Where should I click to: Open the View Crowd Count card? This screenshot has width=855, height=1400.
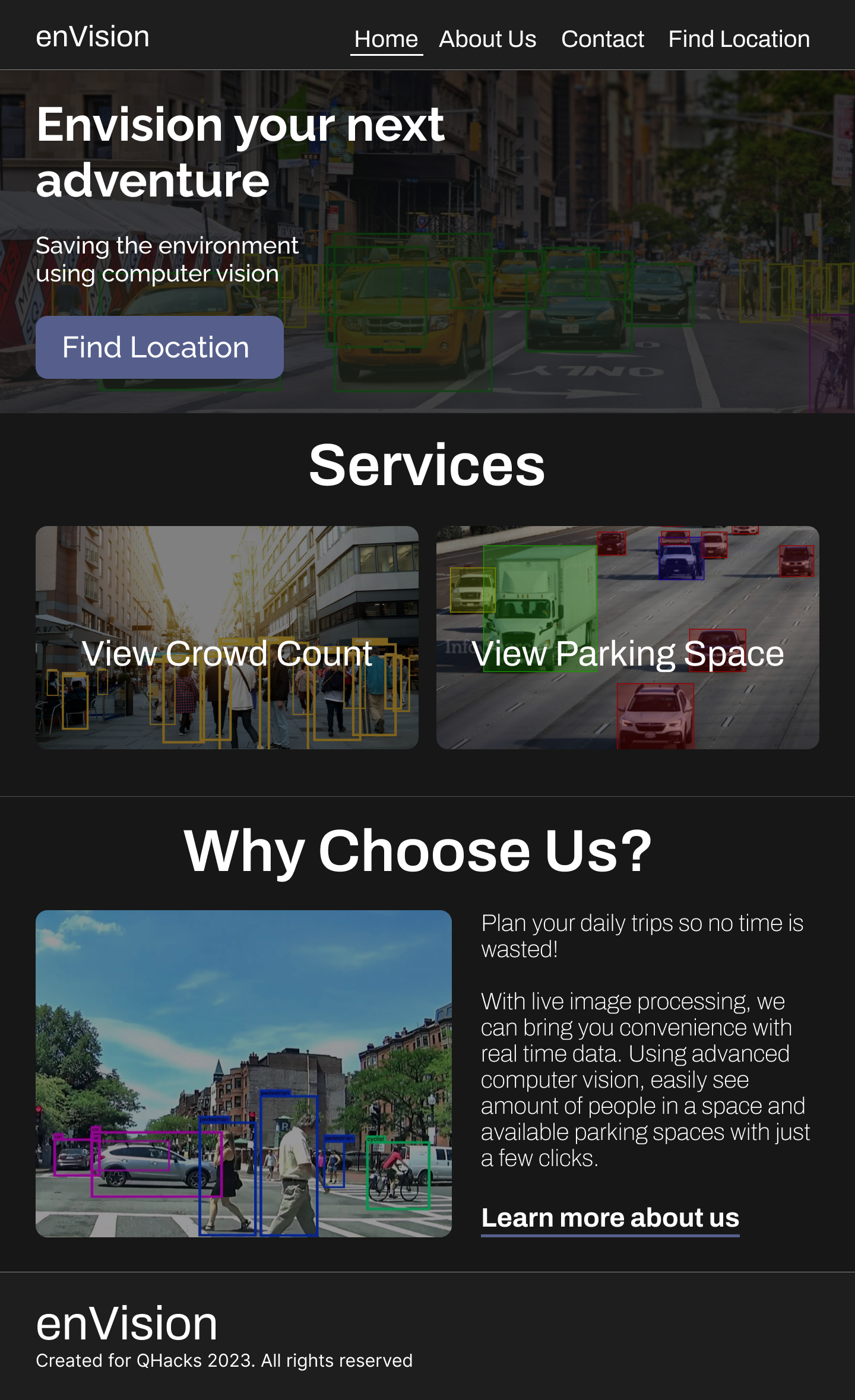227,637
